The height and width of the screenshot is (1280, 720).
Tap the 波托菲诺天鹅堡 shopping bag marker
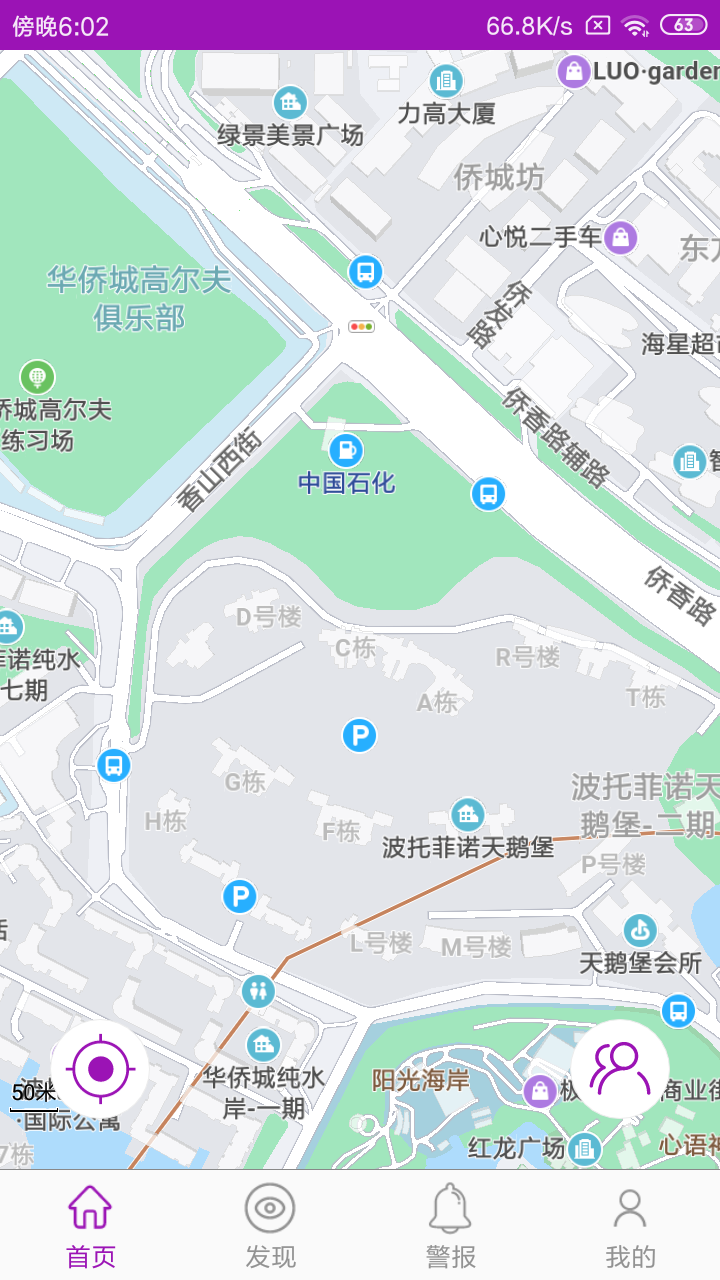466,813
